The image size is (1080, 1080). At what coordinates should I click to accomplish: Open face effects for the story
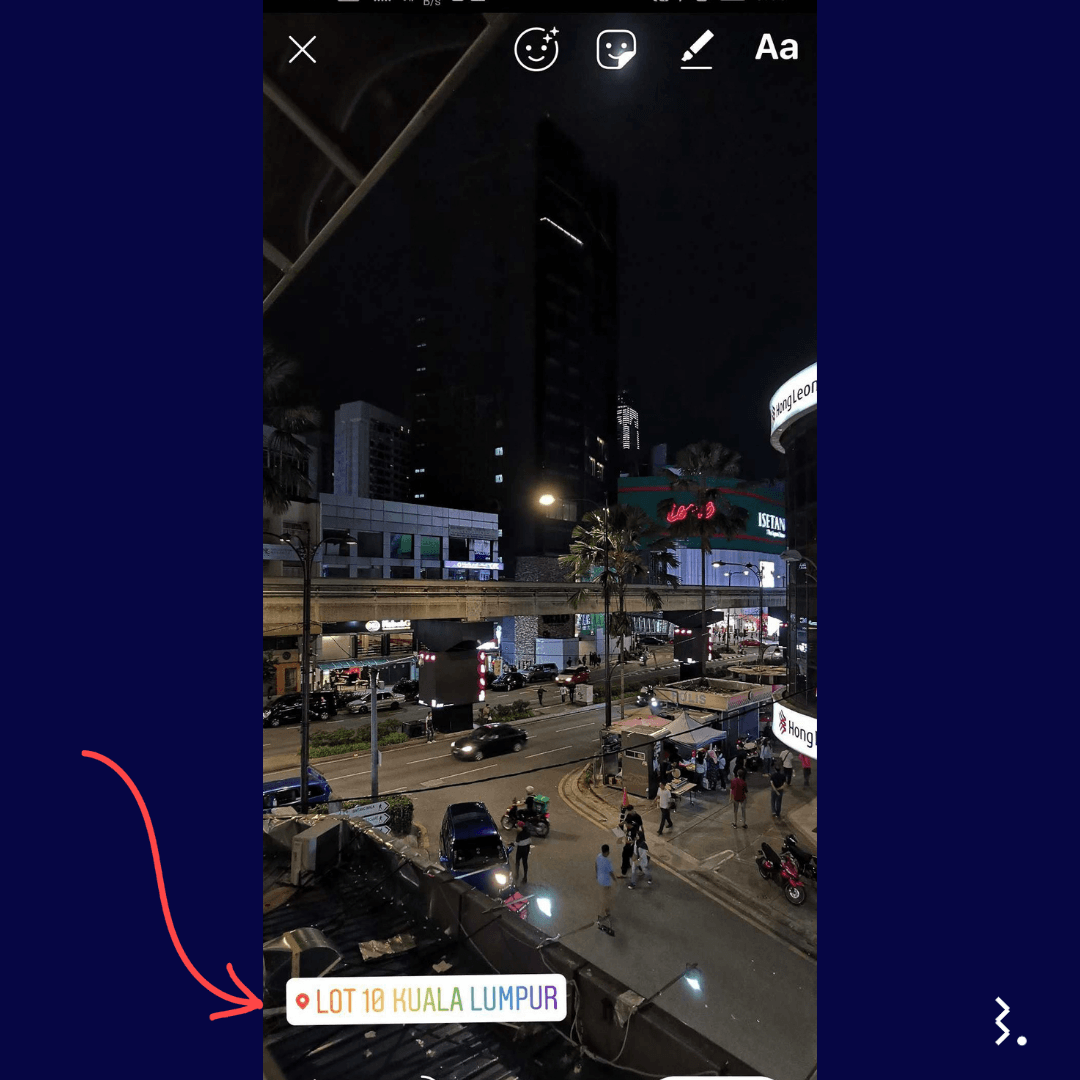536,49
